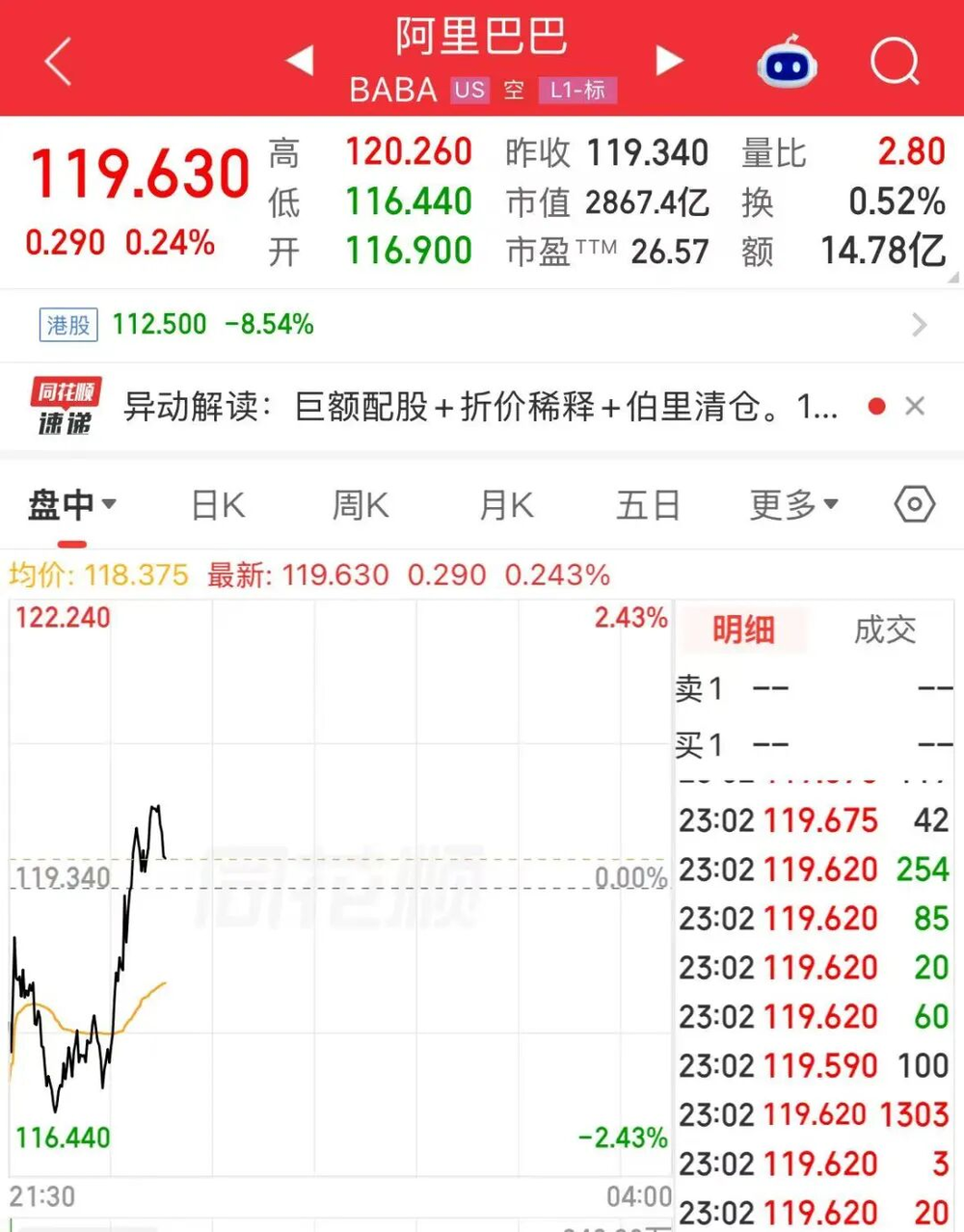Read the 异动解读 news flash
Viewport: 964px width, 1232px height.
480,407
